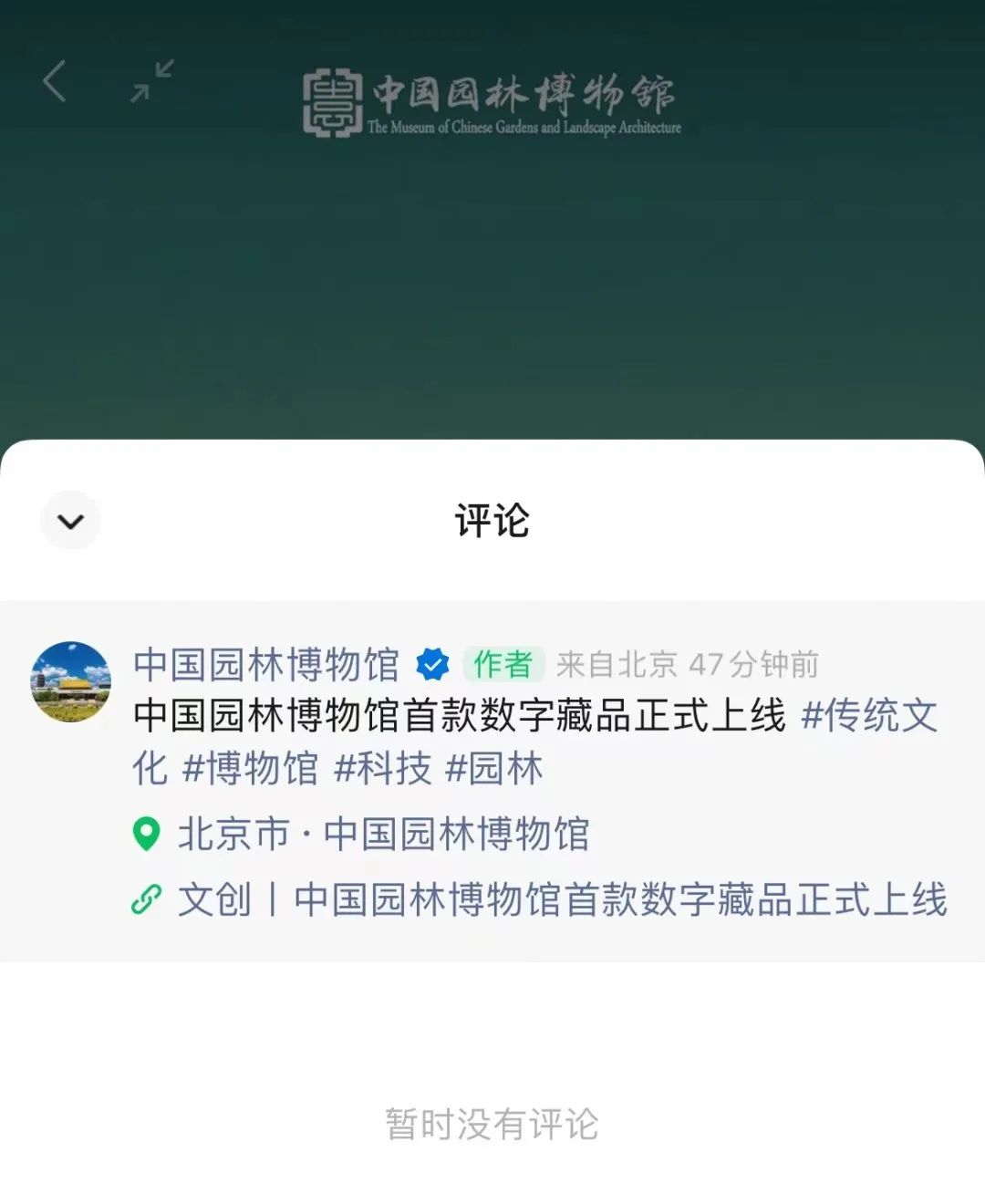Open the #博物馆 hashtag
This screenshot has height=1204, width=985.
point(250,768)
